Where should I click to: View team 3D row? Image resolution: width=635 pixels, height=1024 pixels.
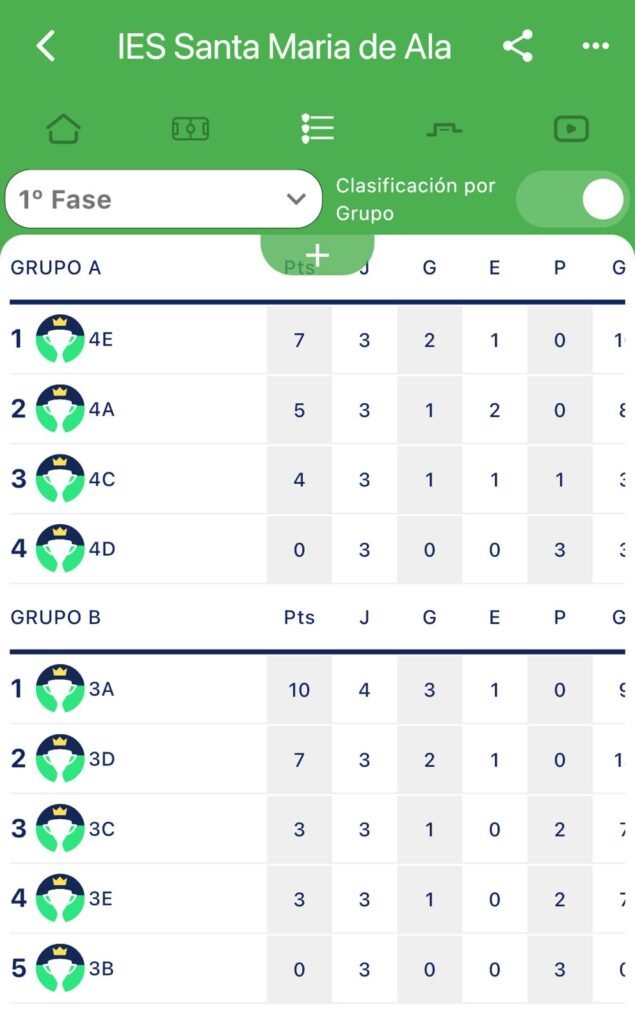click(x=318, y=759)
